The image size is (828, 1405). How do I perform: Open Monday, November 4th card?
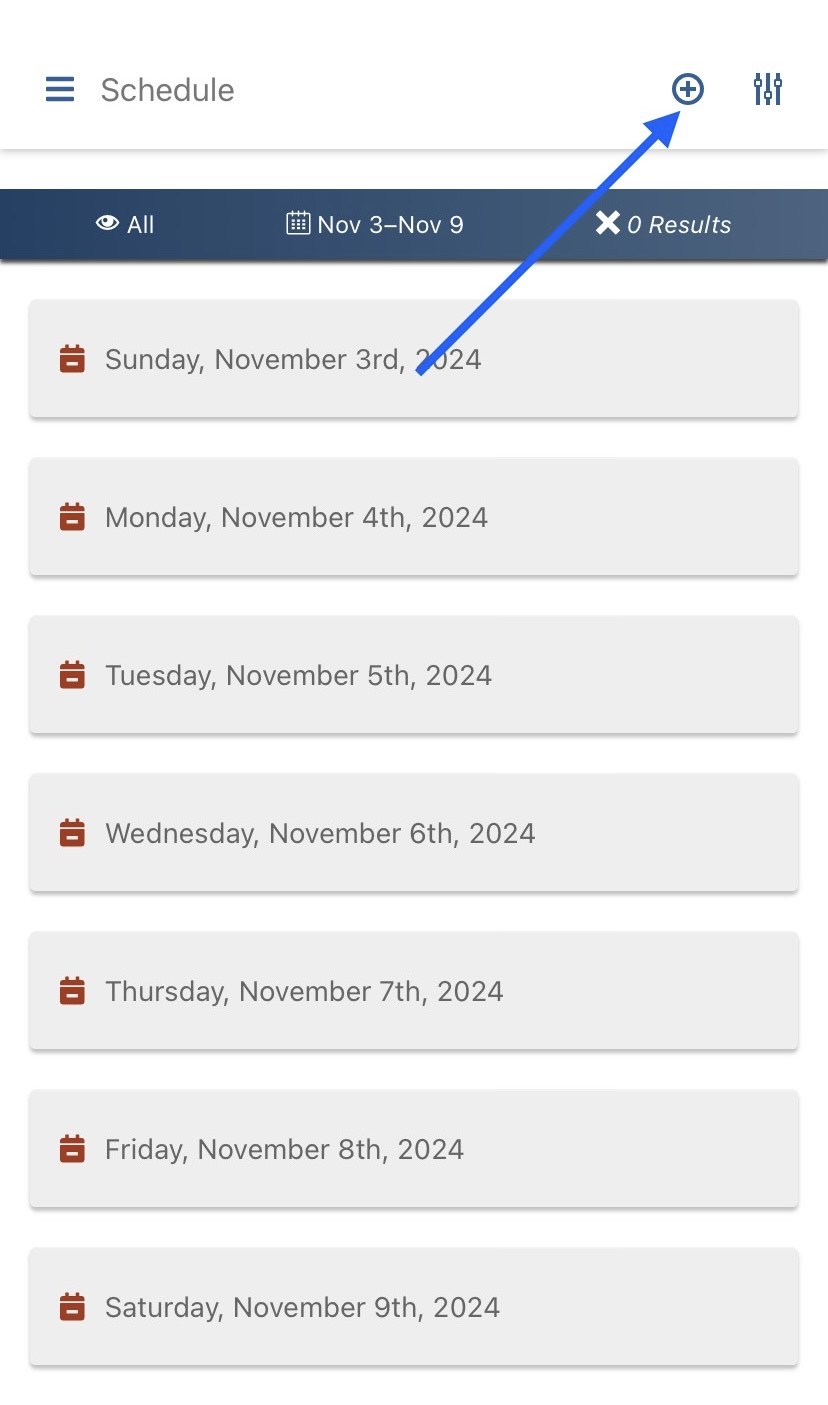tap(414, 517)
